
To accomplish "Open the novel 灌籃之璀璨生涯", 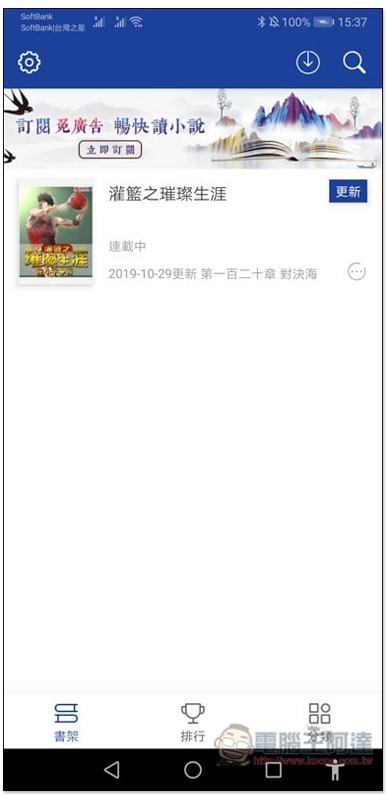I will click(x=167, y=194).
